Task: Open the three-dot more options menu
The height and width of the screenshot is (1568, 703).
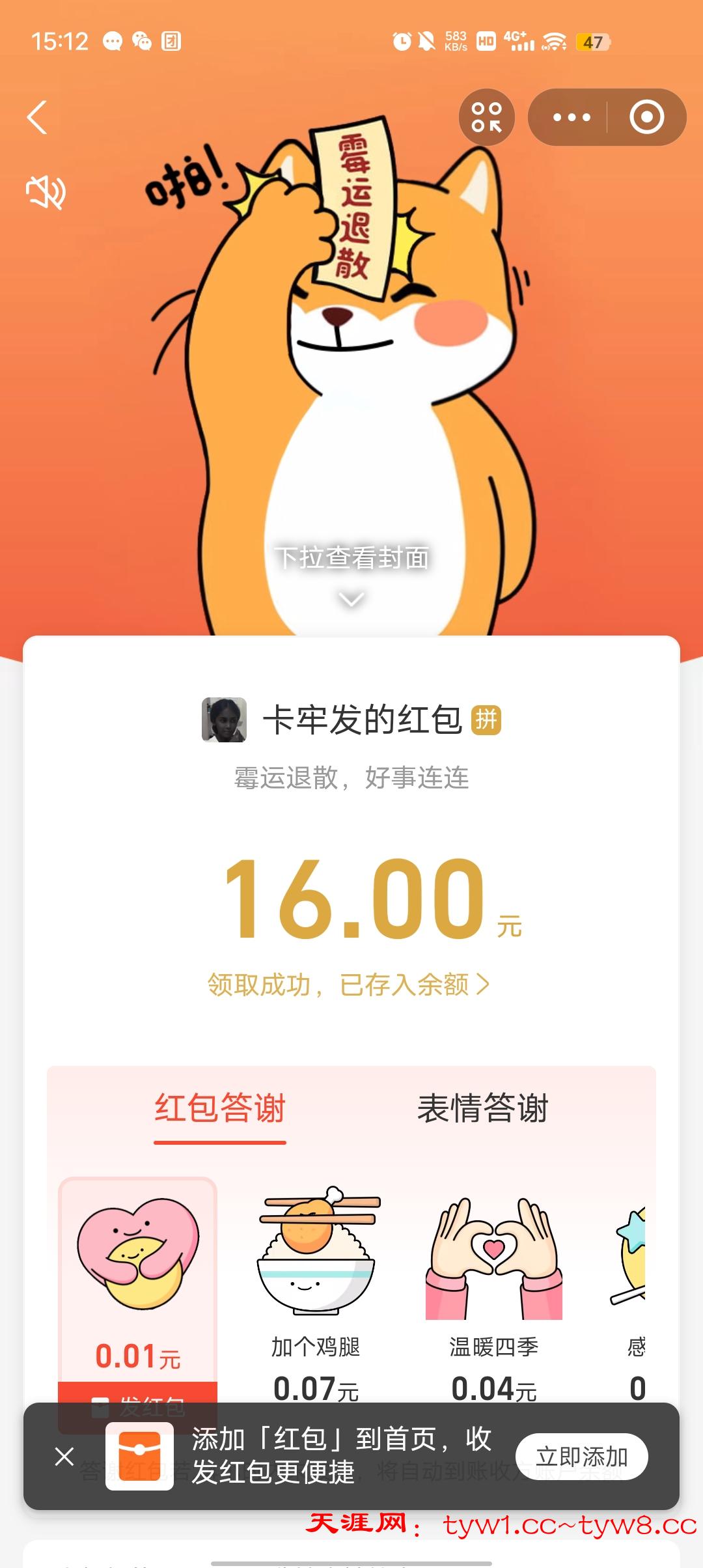Action: coord(572,117)
